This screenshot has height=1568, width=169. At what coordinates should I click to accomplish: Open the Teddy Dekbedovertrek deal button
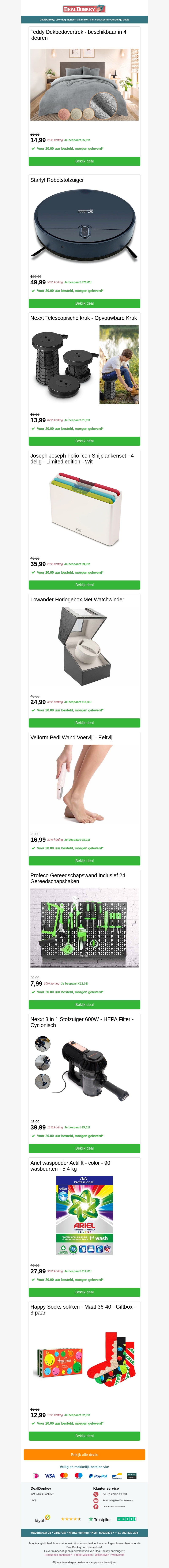coord(84,161)
